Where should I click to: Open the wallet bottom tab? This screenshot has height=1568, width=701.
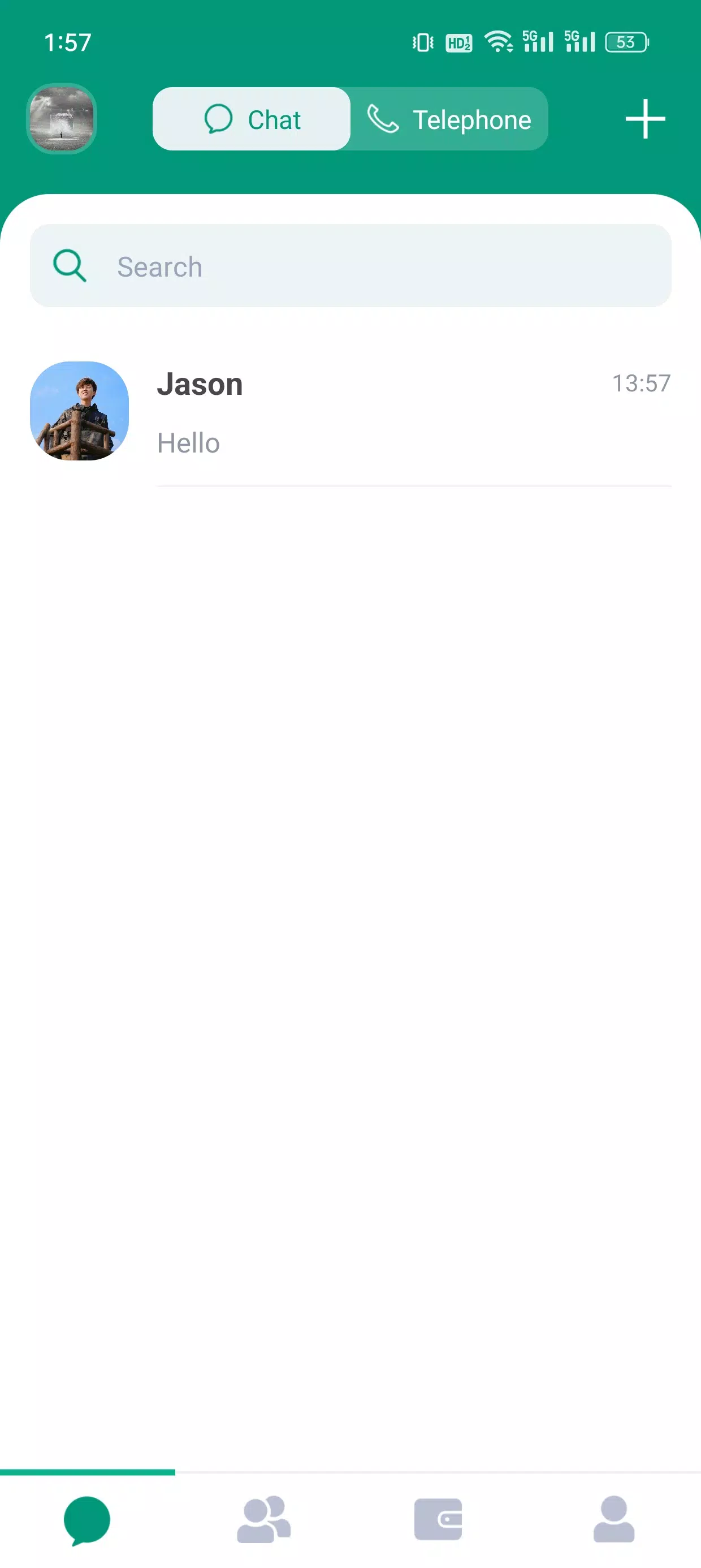(438, 1519)
